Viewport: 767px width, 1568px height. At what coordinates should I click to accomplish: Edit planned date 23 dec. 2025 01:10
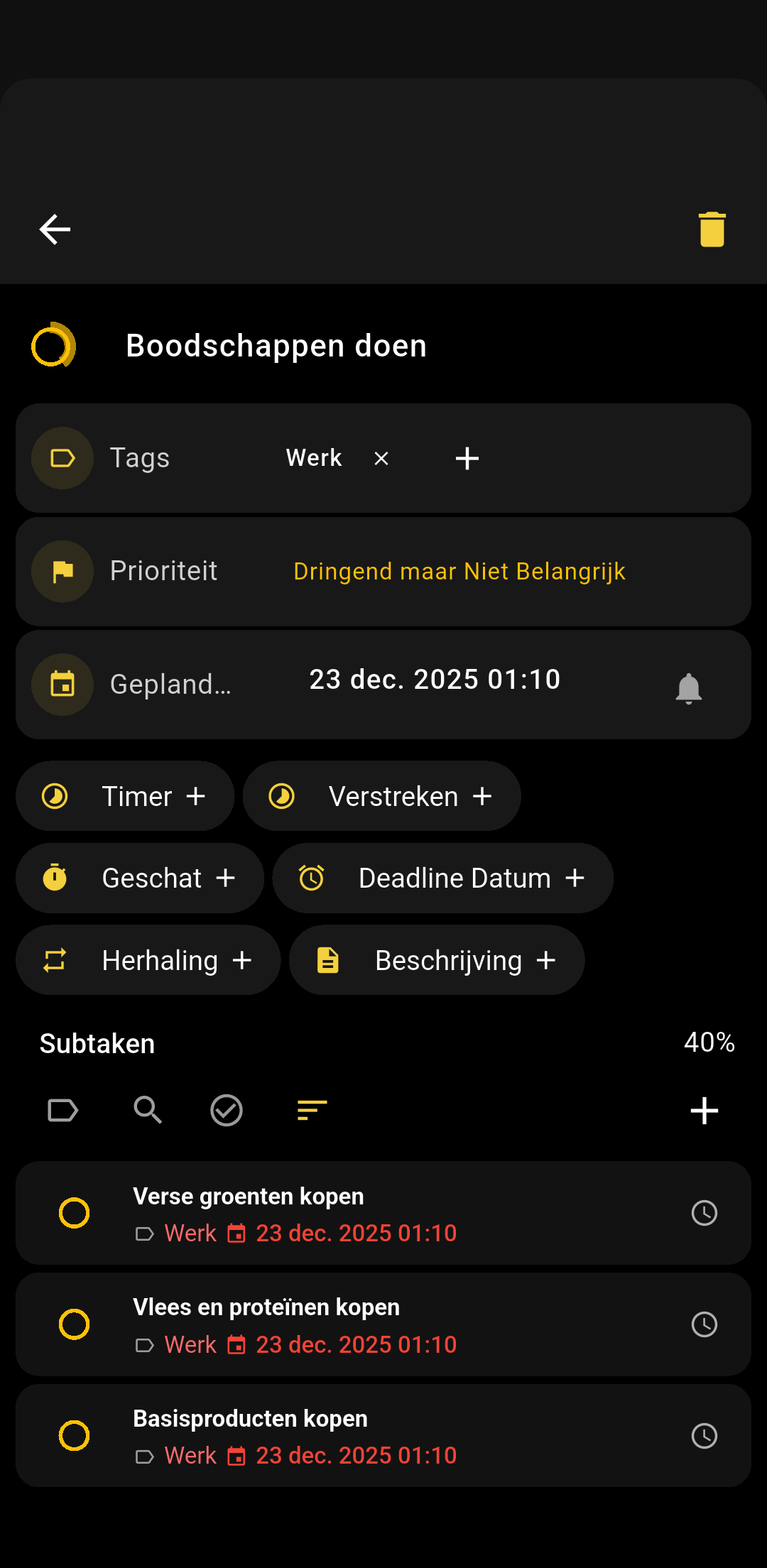click(x=435, y=680)
